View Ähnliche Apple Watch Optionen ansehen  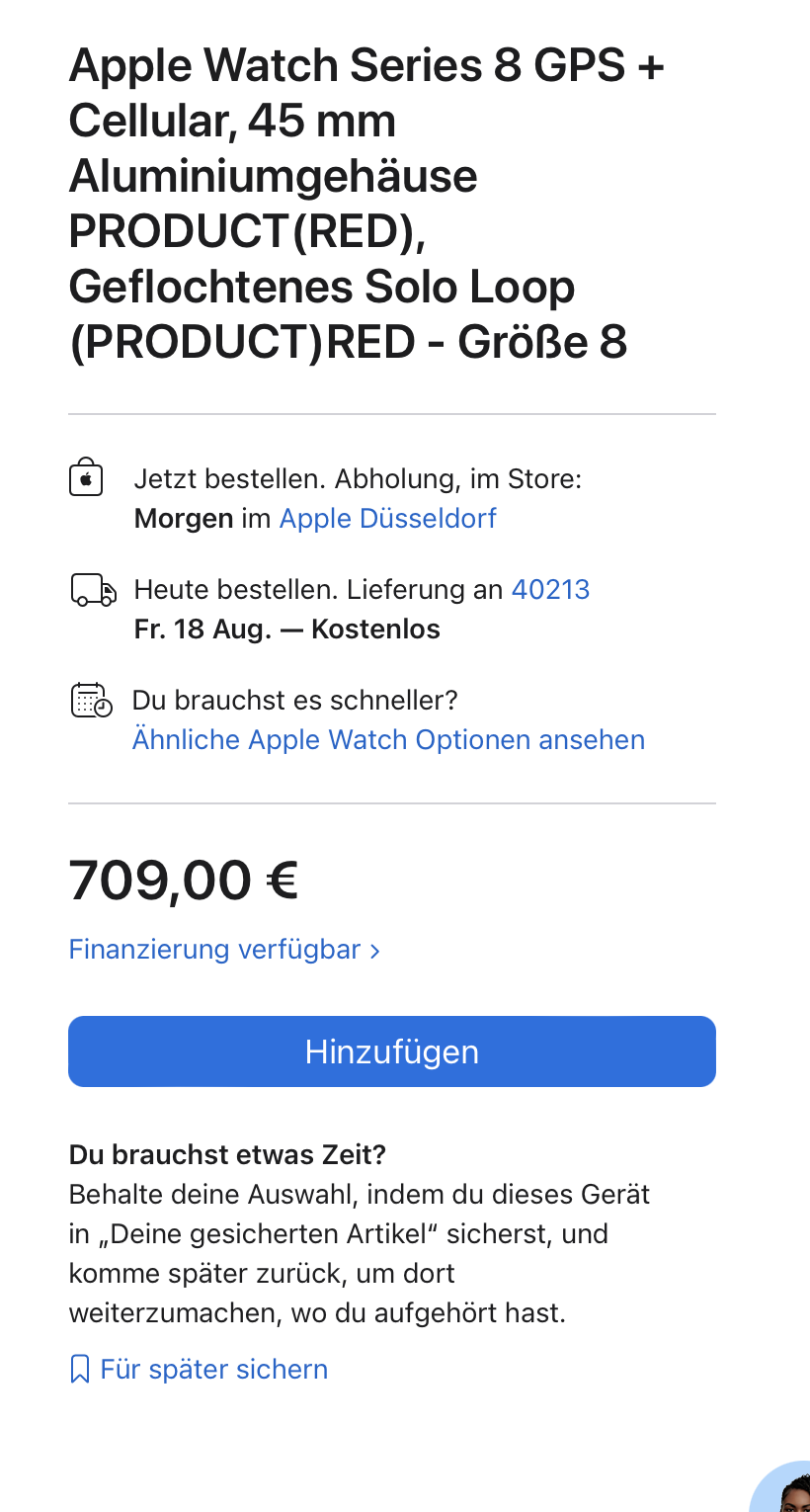coord(388,740)
